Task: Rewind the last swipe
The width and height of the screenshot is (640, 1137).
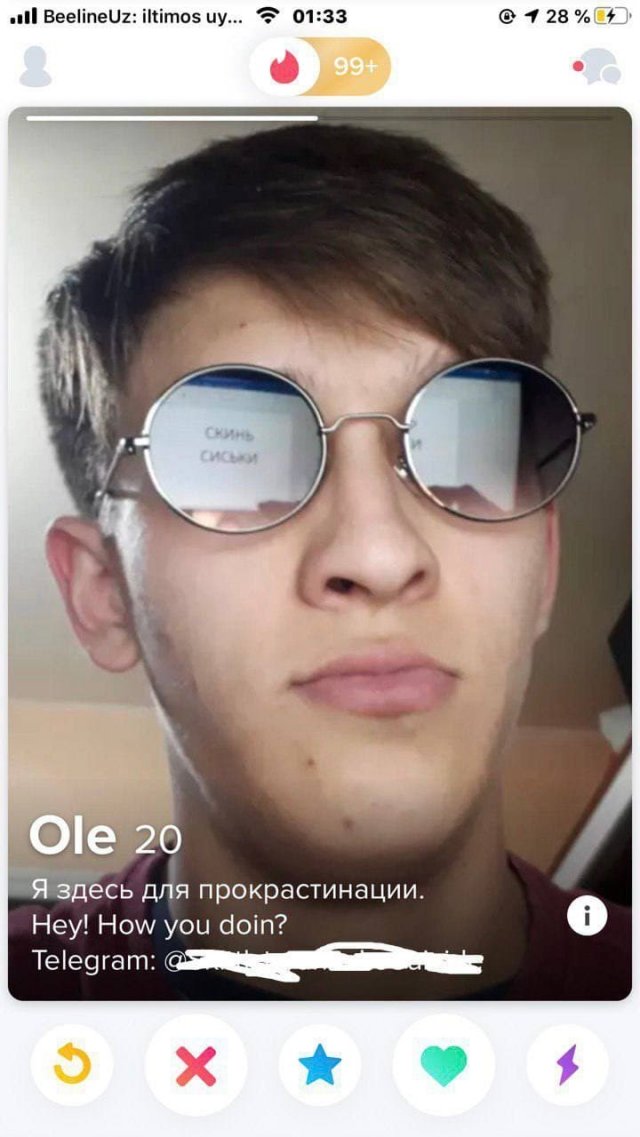Action: click(72, 1065)
